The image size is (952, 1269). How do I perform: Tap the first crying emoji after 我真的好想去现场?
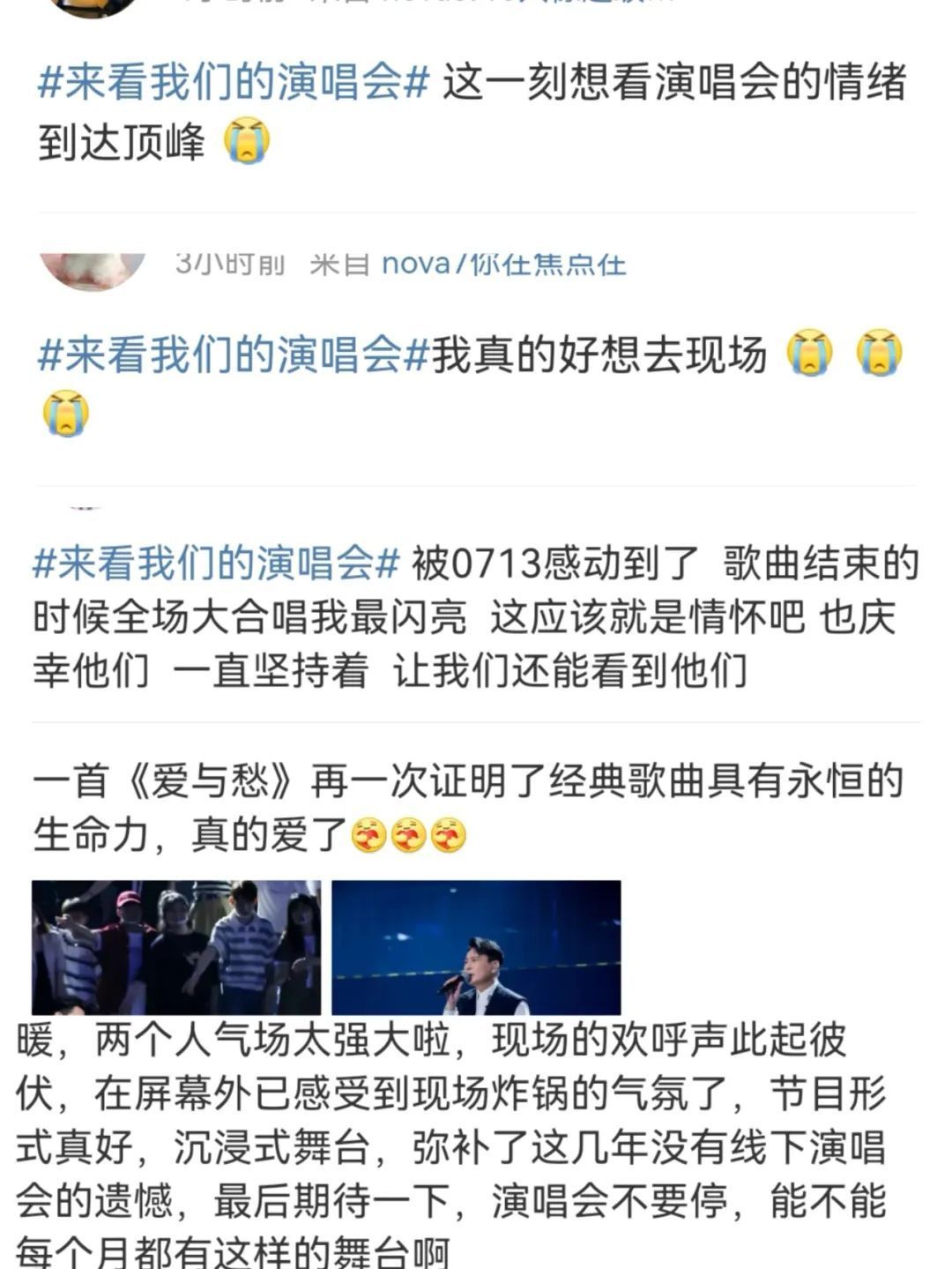pos(812,352)
